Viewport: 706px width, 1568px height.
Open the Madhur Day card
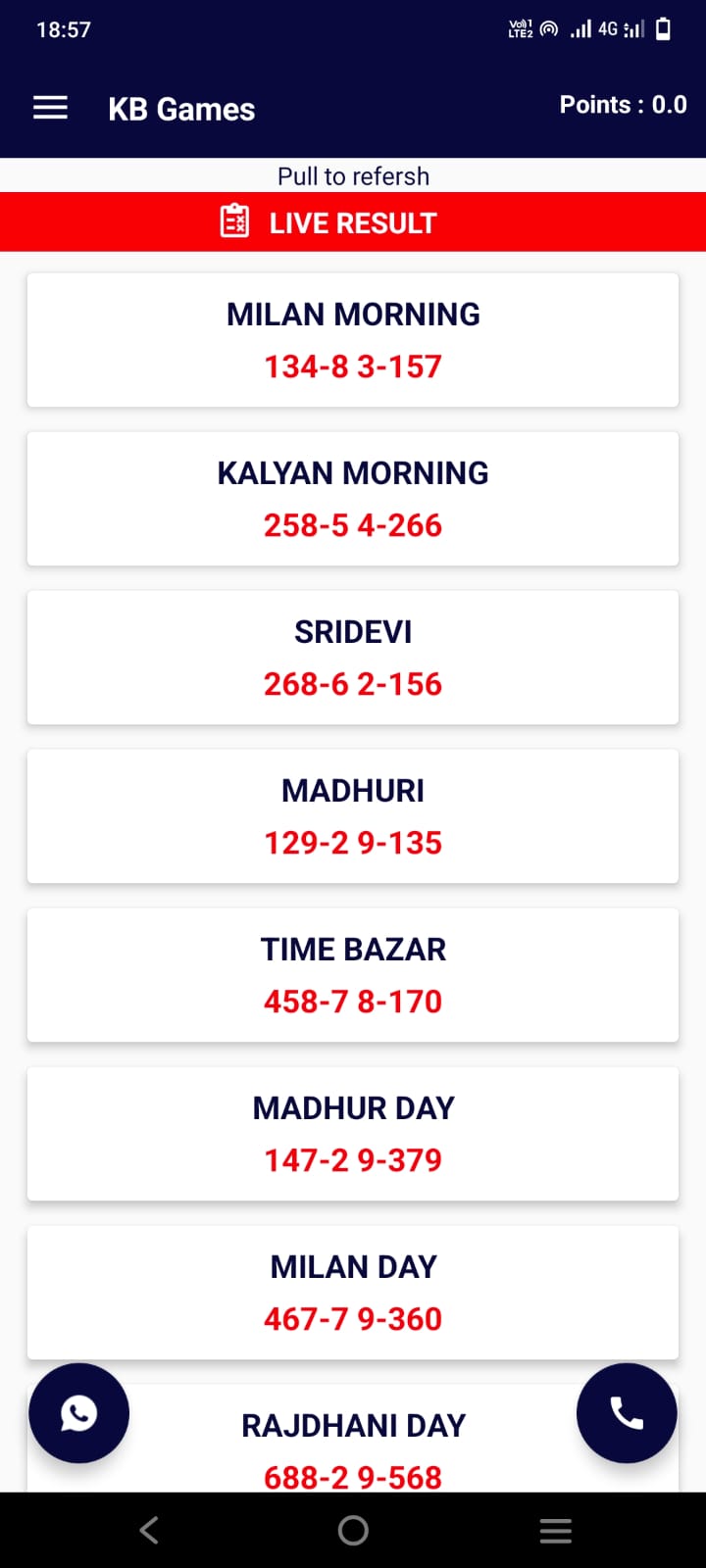[x=353, y=1134]
